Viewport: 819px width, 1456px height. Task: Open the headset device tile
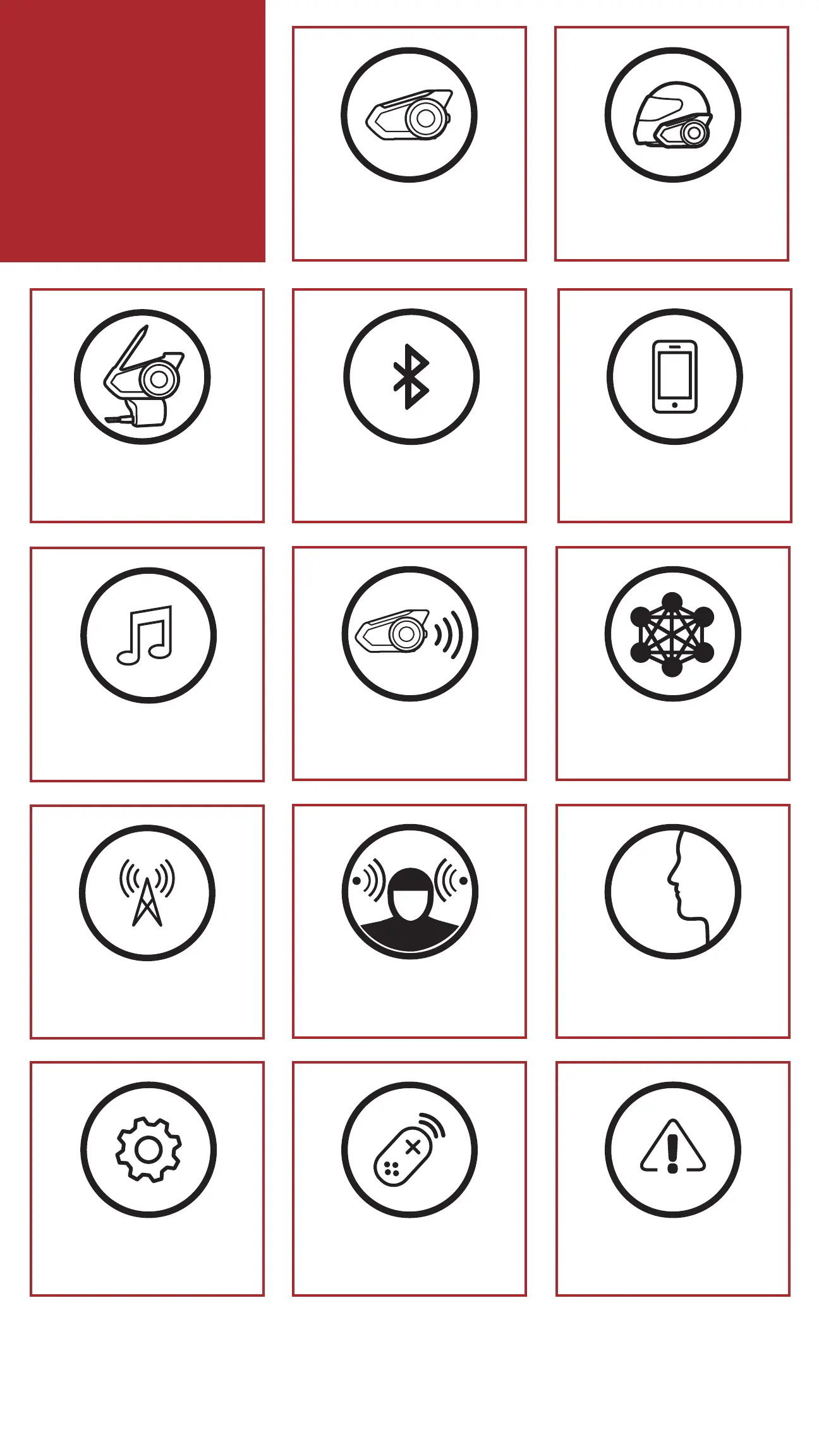(409, 143)
